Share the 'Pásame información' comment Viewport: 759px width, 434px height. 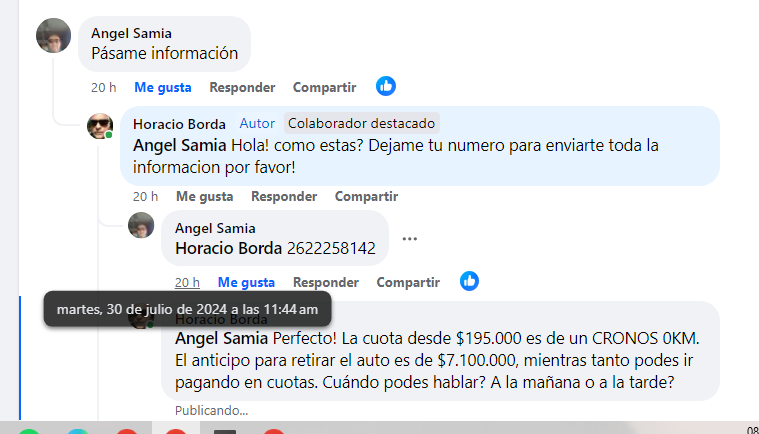(x=324, y=87)
